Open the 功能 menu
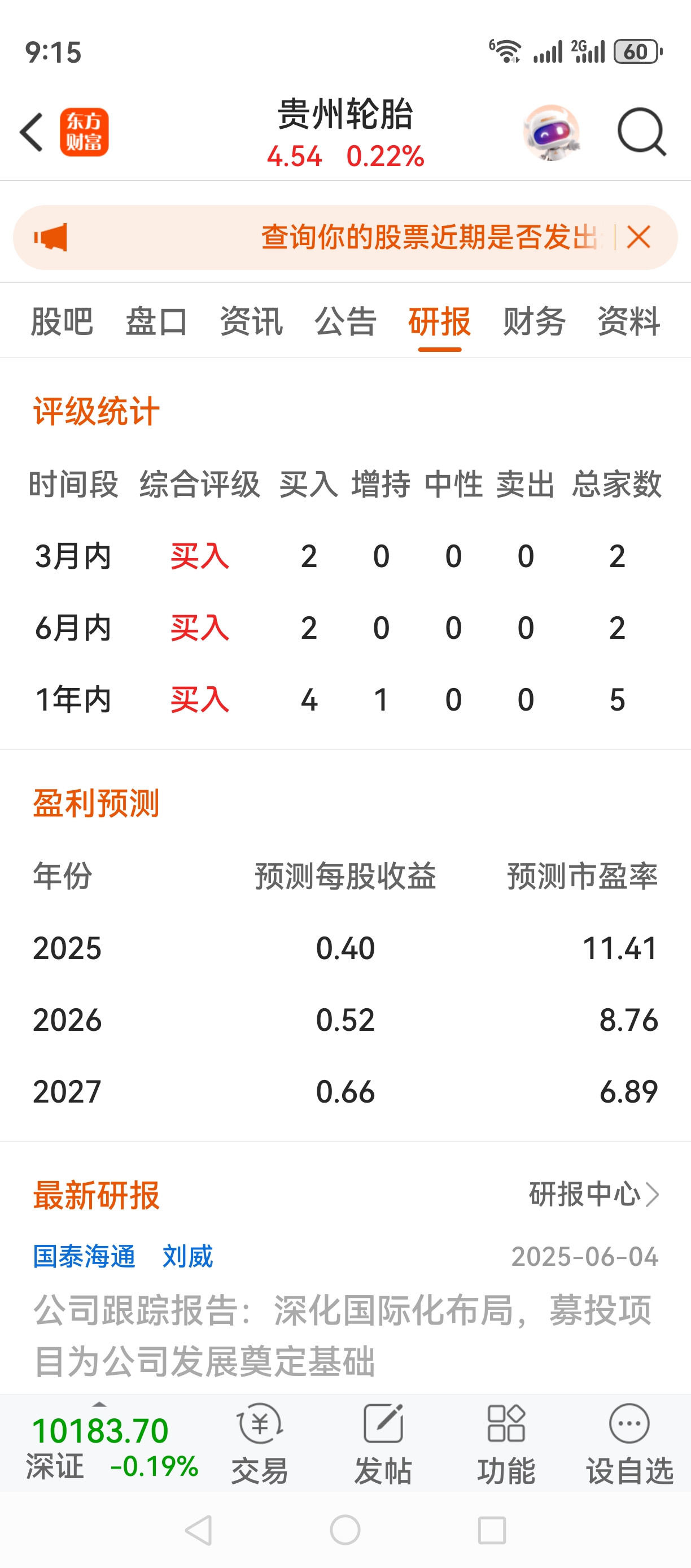691x1568 pixels. [506, 1444]
